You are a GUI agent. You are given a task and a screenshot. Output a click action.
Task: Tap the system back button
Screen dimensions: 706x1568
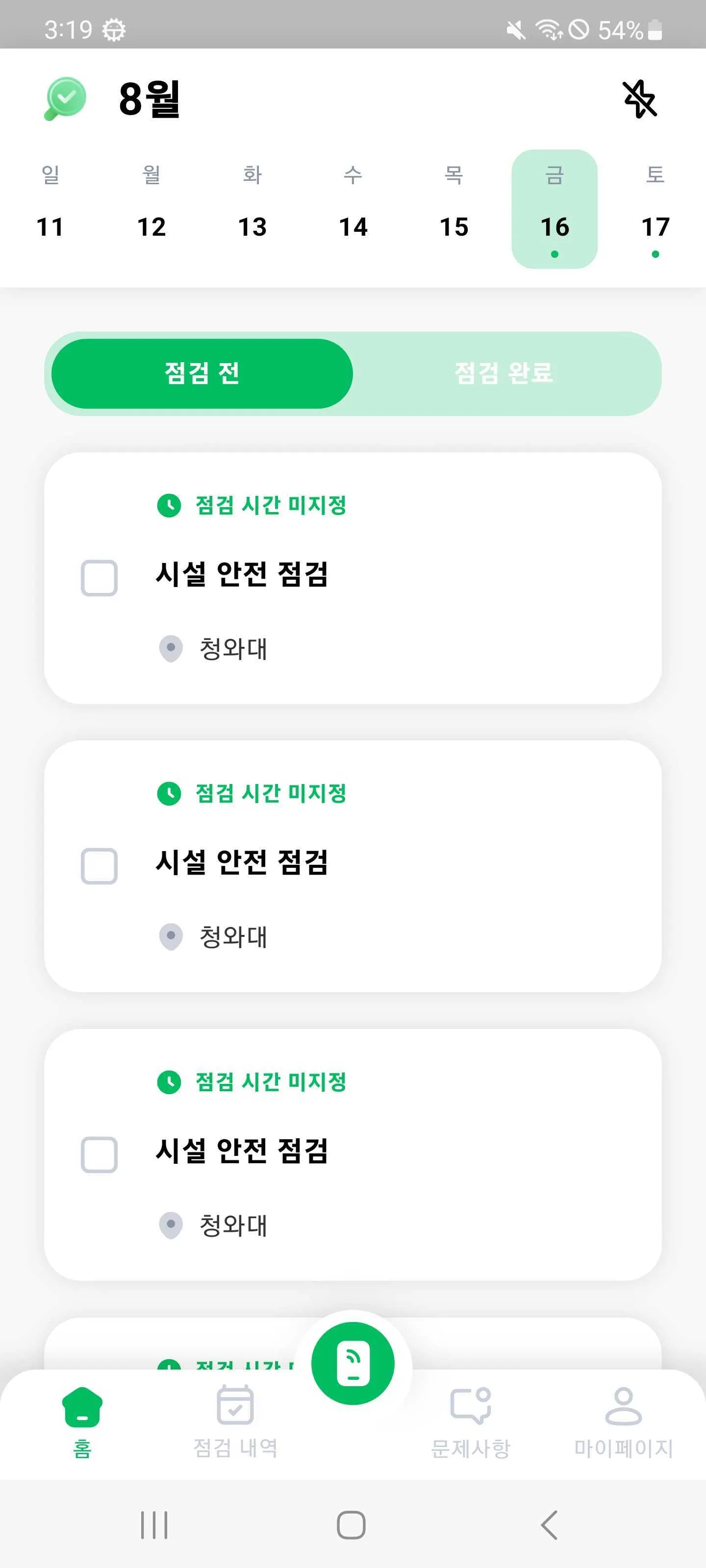(550, 1525)
